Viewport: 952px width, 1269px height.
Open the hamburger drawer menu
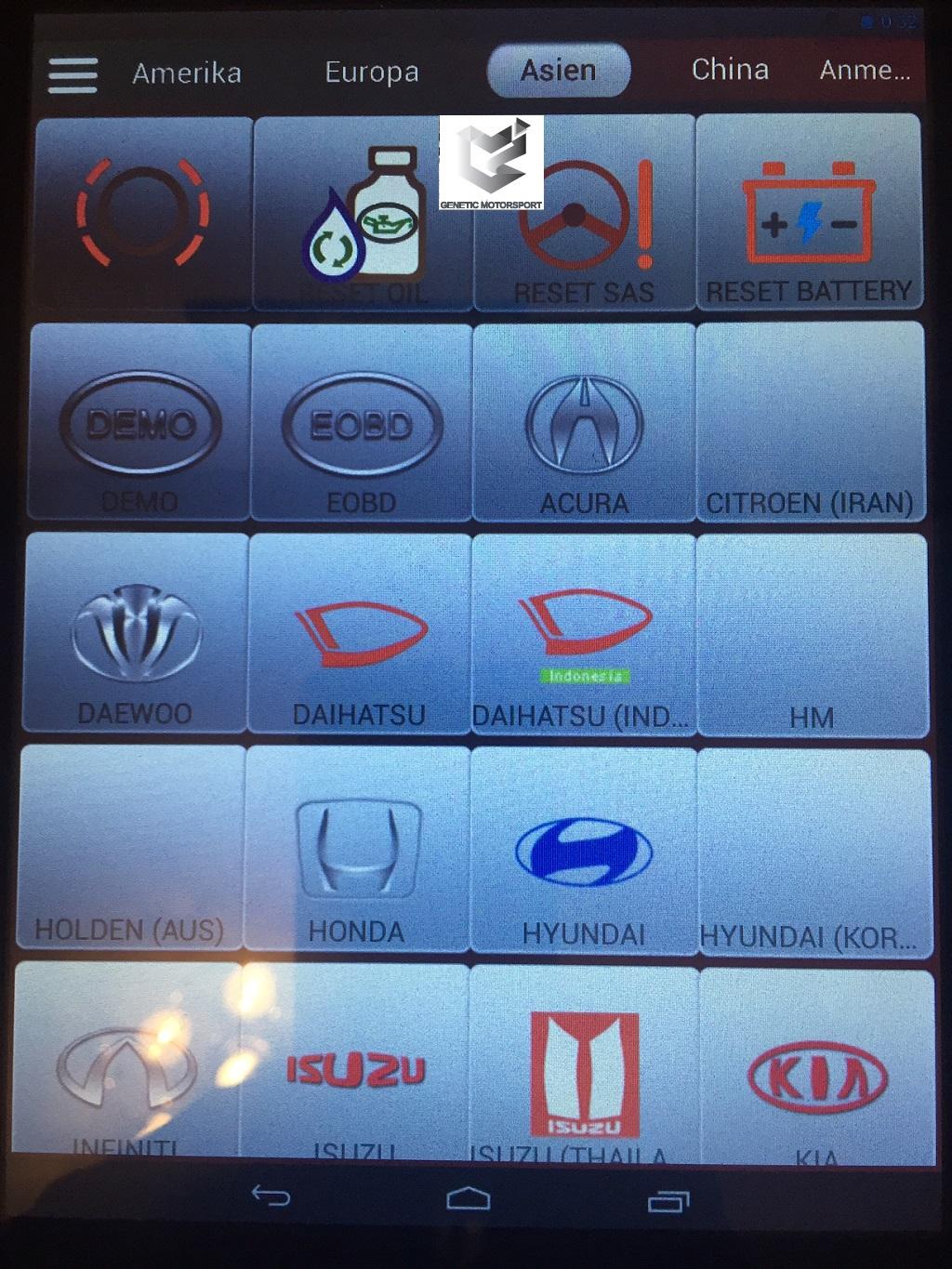pyautogui.click(x=73, y=75)
